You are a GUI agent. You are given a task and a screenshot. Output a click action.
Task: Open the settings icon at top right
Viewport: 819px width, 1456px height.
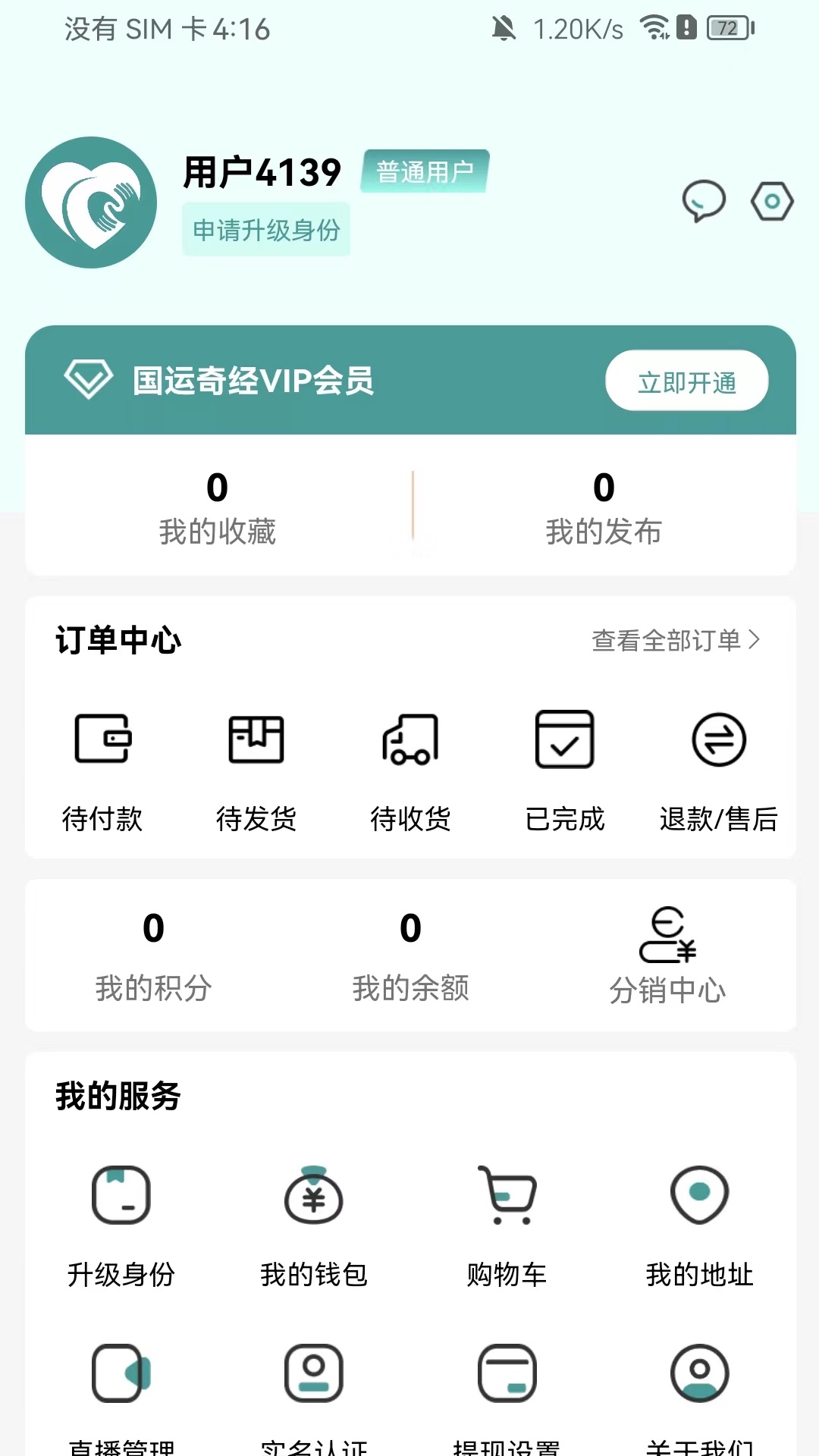point(772,200)
